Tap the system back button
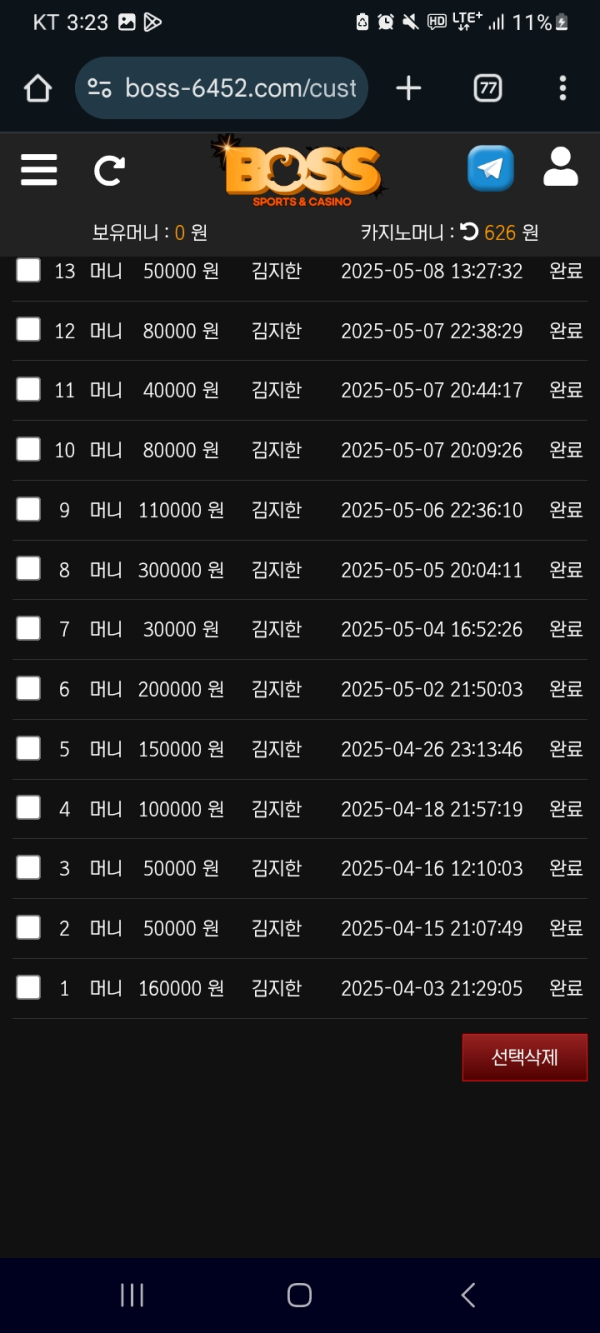 468,1295
